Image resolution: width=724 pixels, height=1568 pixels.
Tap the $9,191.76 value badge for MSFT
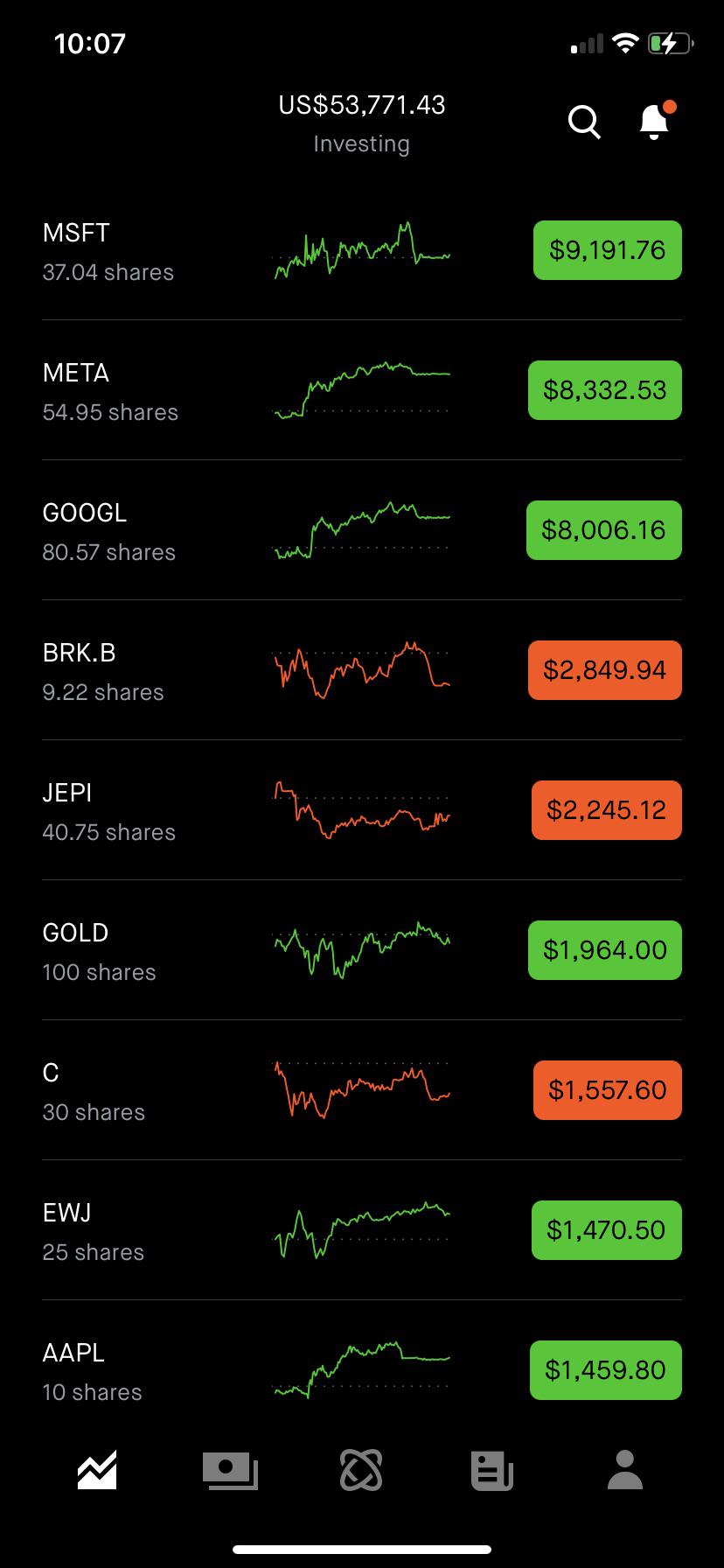point(607,251)
